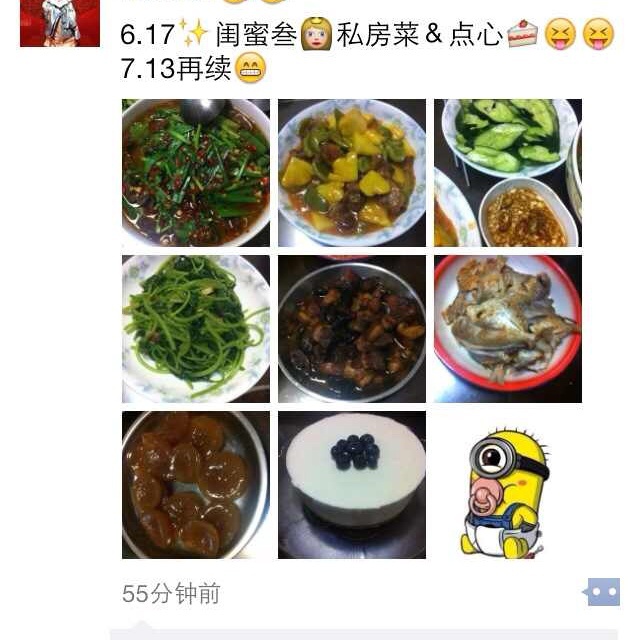Enlarge the stir-fried green vegetable photo
Viewport: 640px width, 640px height.
[196, 329]
